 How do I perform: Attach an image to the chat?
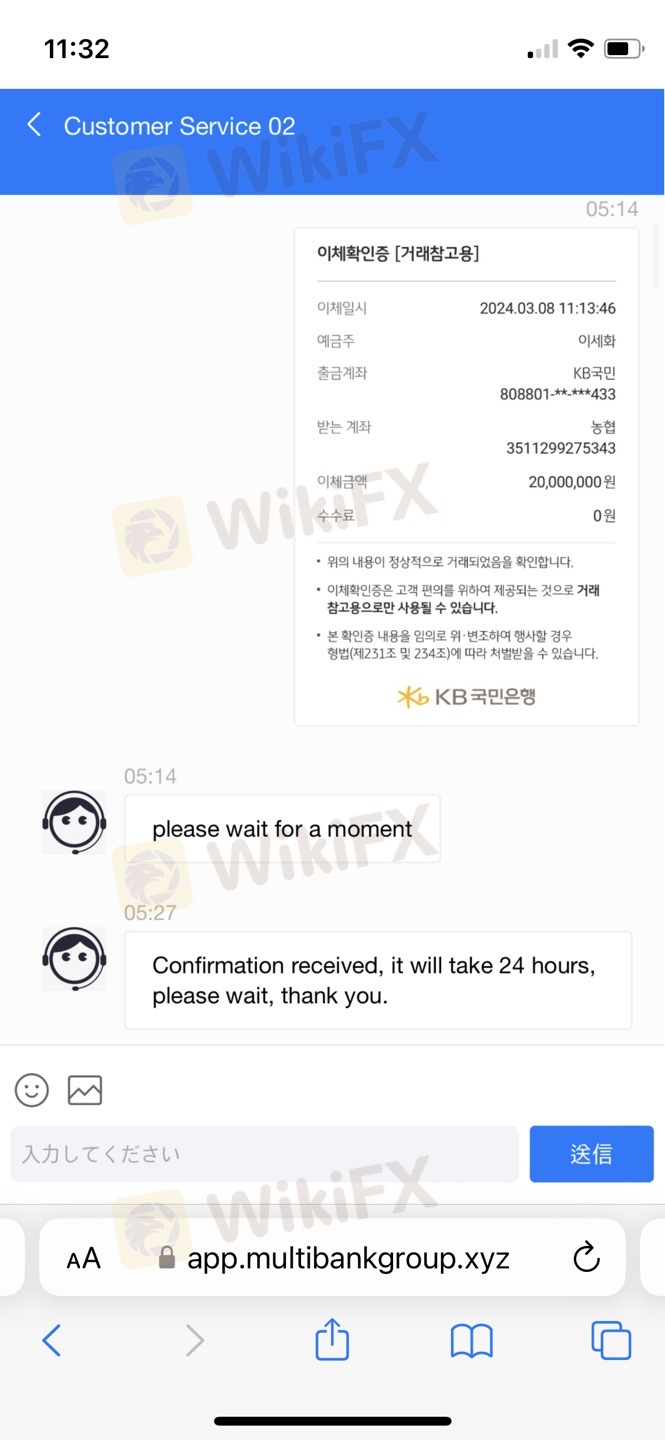pos(85,1090)
